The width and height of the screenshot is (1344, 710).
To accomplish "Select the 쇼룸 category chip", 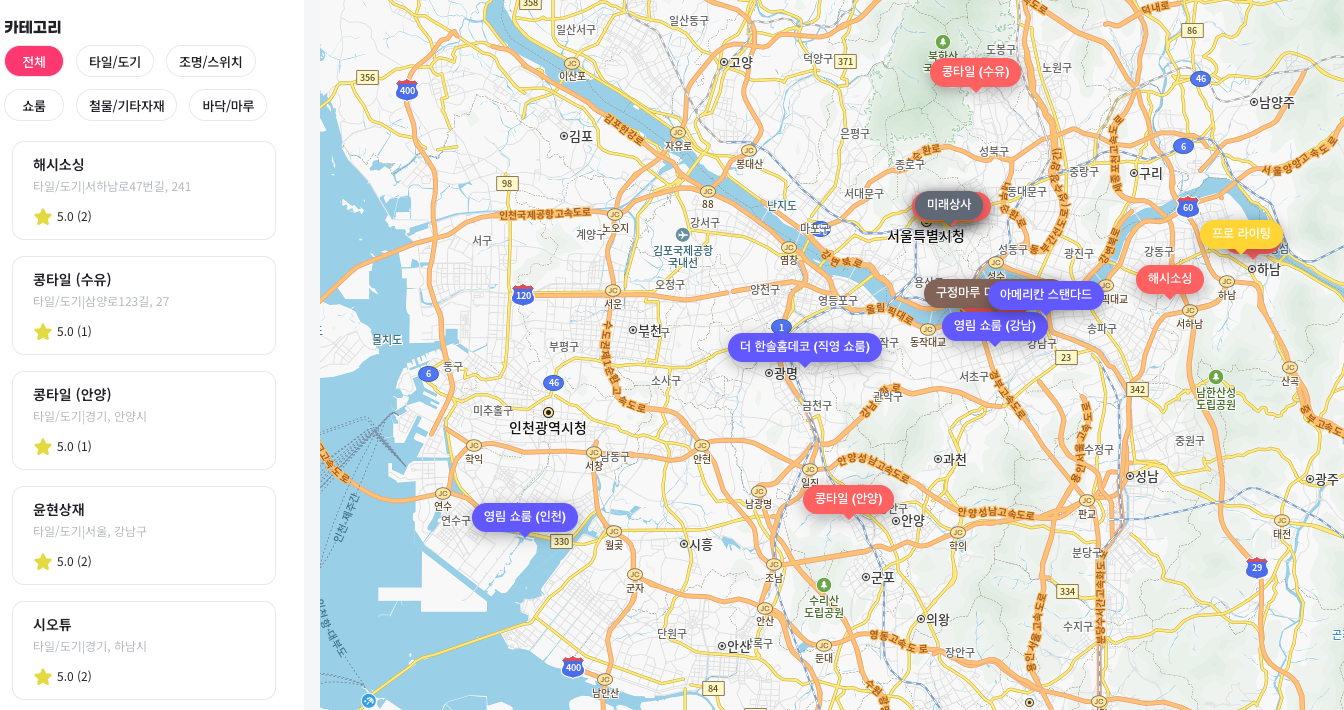I will (34, 105).
